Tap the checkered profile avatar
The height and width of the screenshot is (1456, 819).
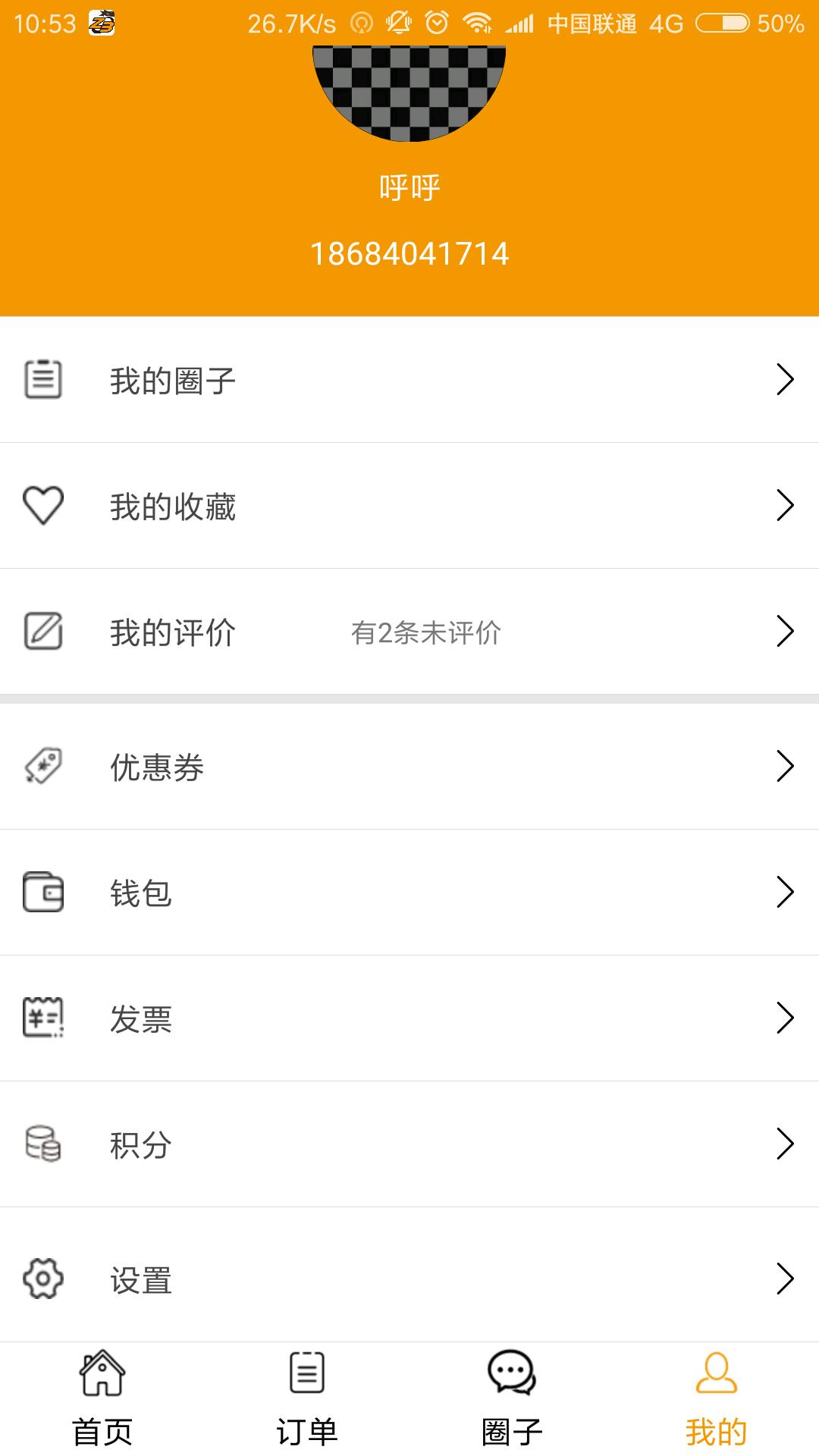(x=409, y=83)
